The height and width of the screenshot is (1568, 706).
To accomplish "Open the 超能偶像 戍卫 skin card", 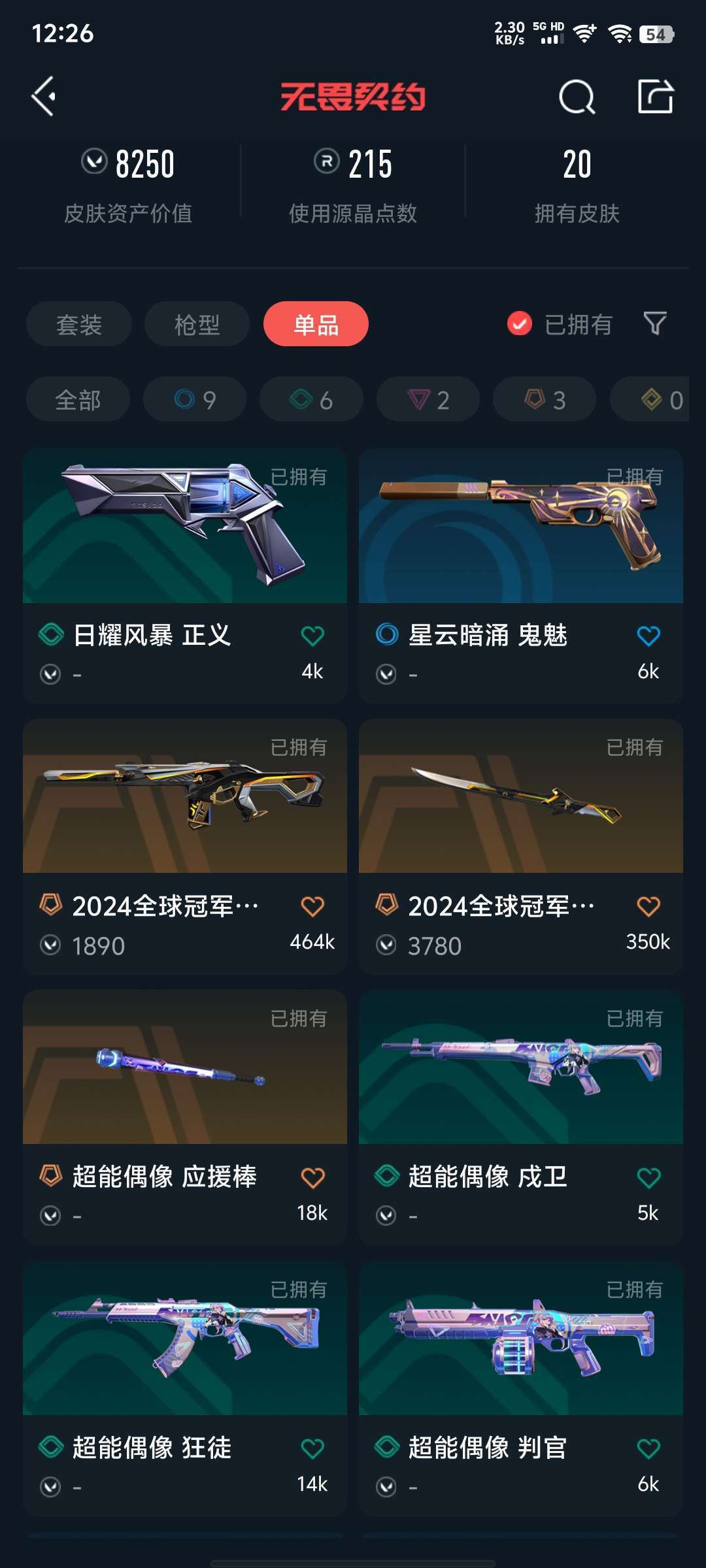I will point(521,1117).
